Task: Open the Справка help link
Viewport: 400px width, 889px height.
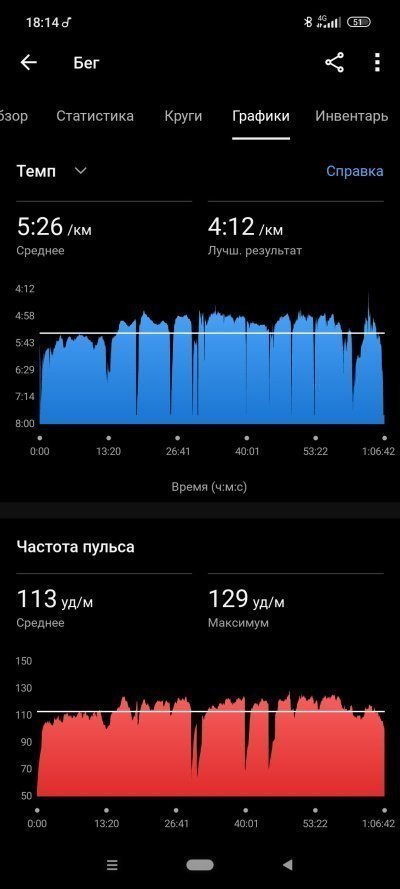Action: point(355,171)
